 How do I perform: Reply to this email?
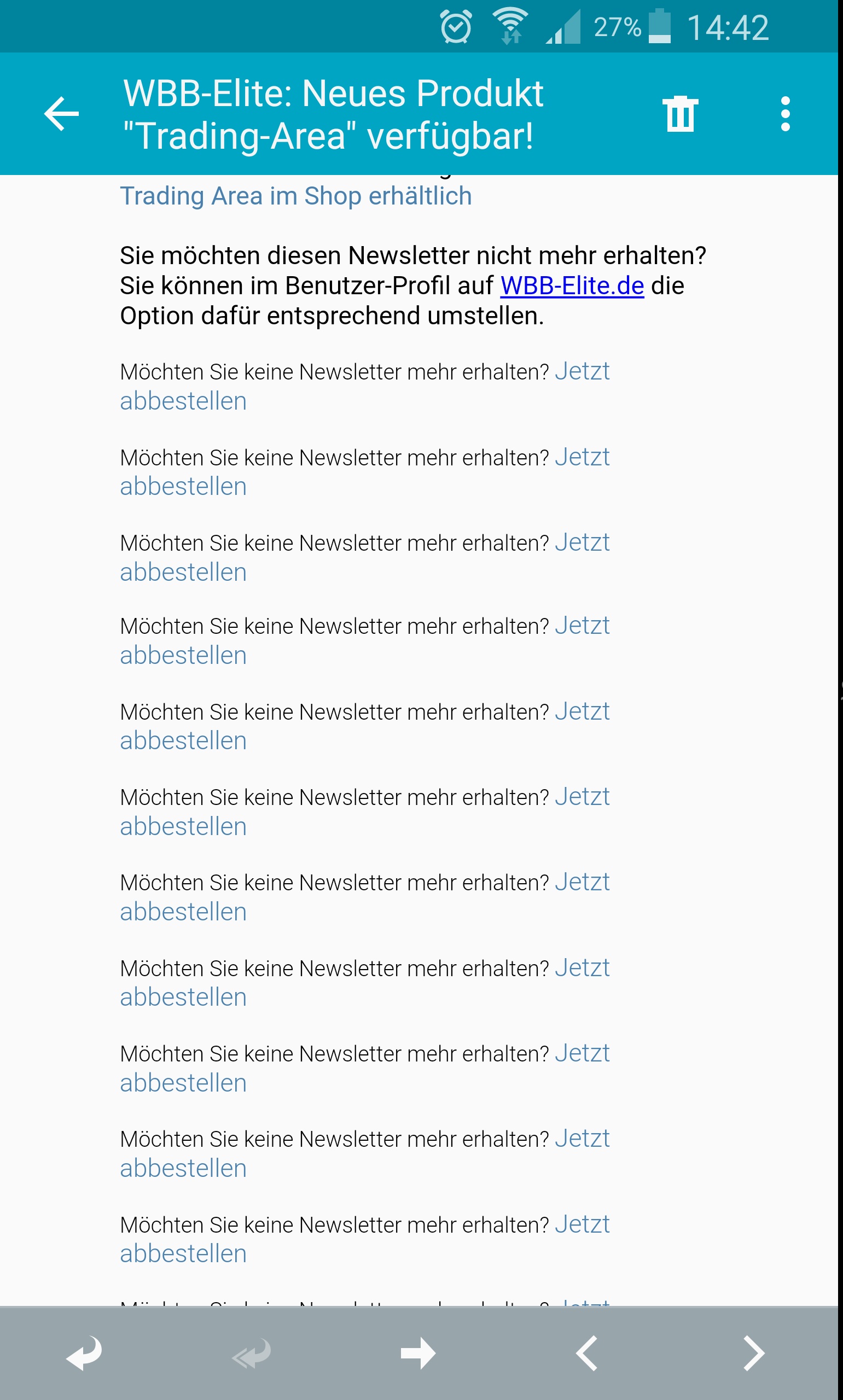pos(84,1354)
